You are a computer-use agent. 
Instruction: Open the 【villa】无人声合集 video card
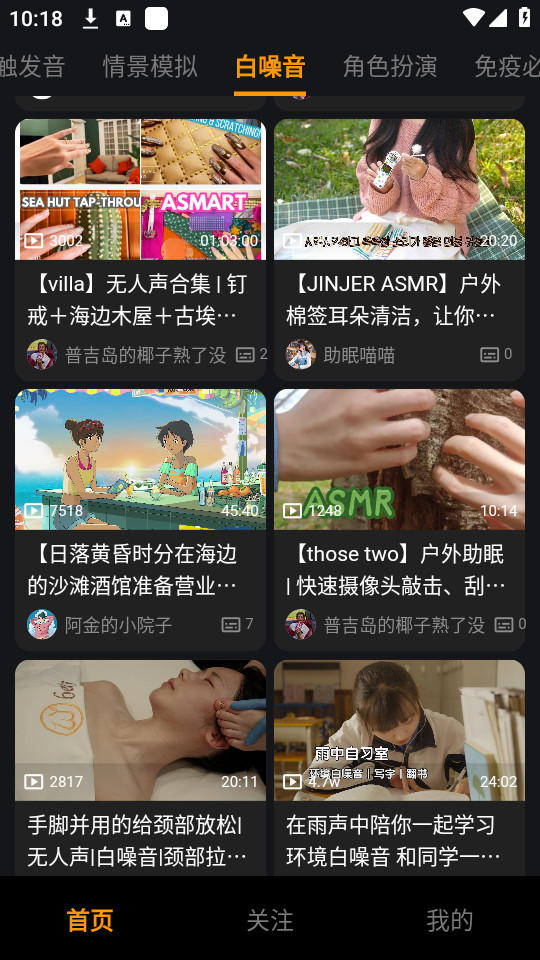coord(140,250)
